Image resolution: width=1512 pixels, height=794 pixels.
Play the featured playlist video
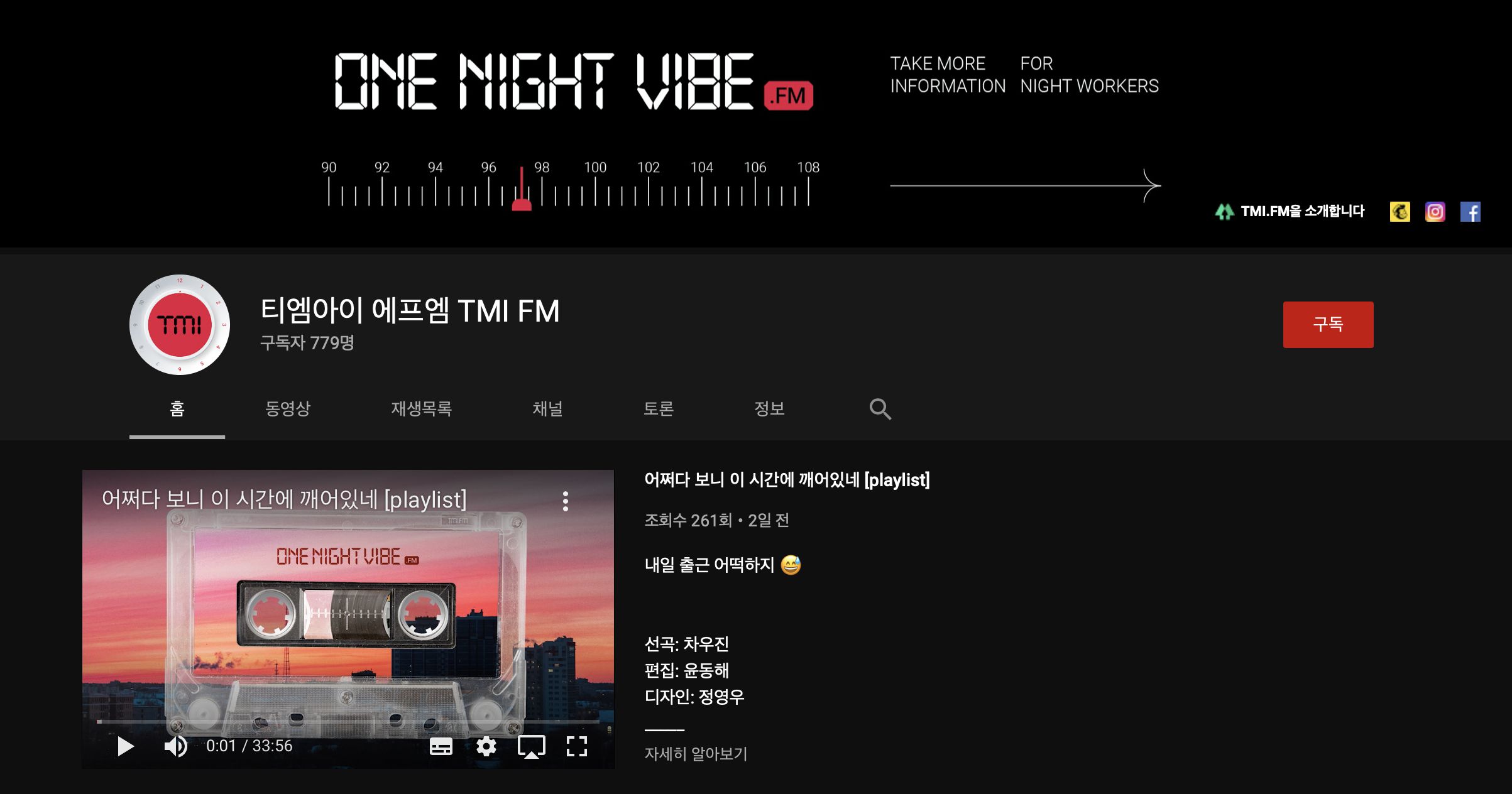(x=126, y=746)
